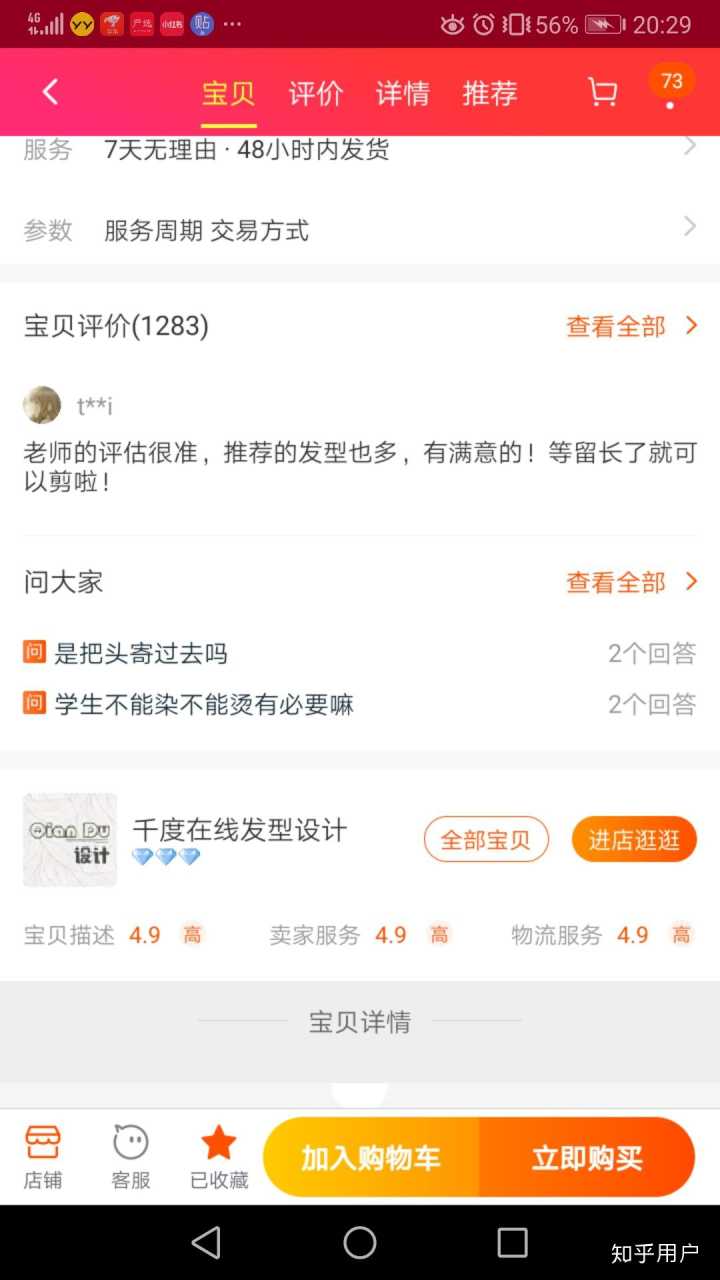720x1280 pixels.
Task: Open the shopping cart icon
Action: click(602, 93)
